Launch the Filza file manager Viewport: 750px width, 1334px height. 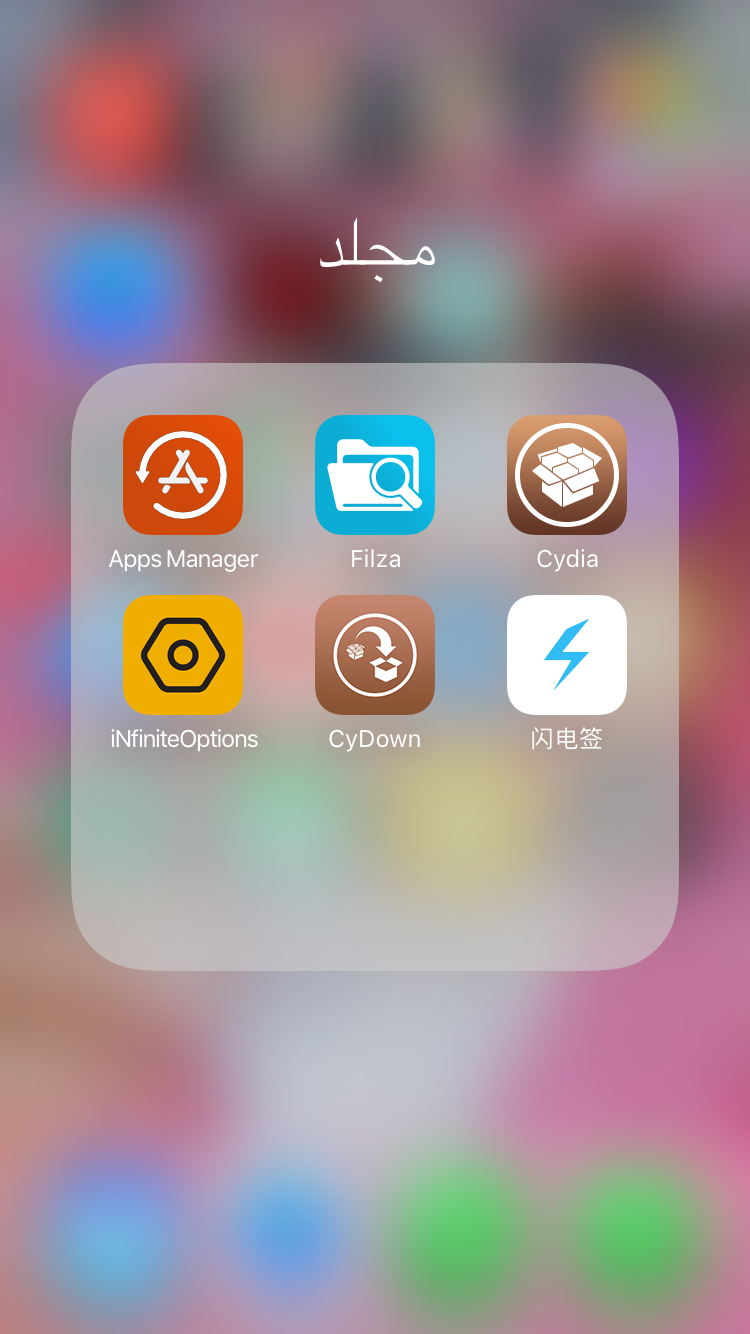[375, 475]
